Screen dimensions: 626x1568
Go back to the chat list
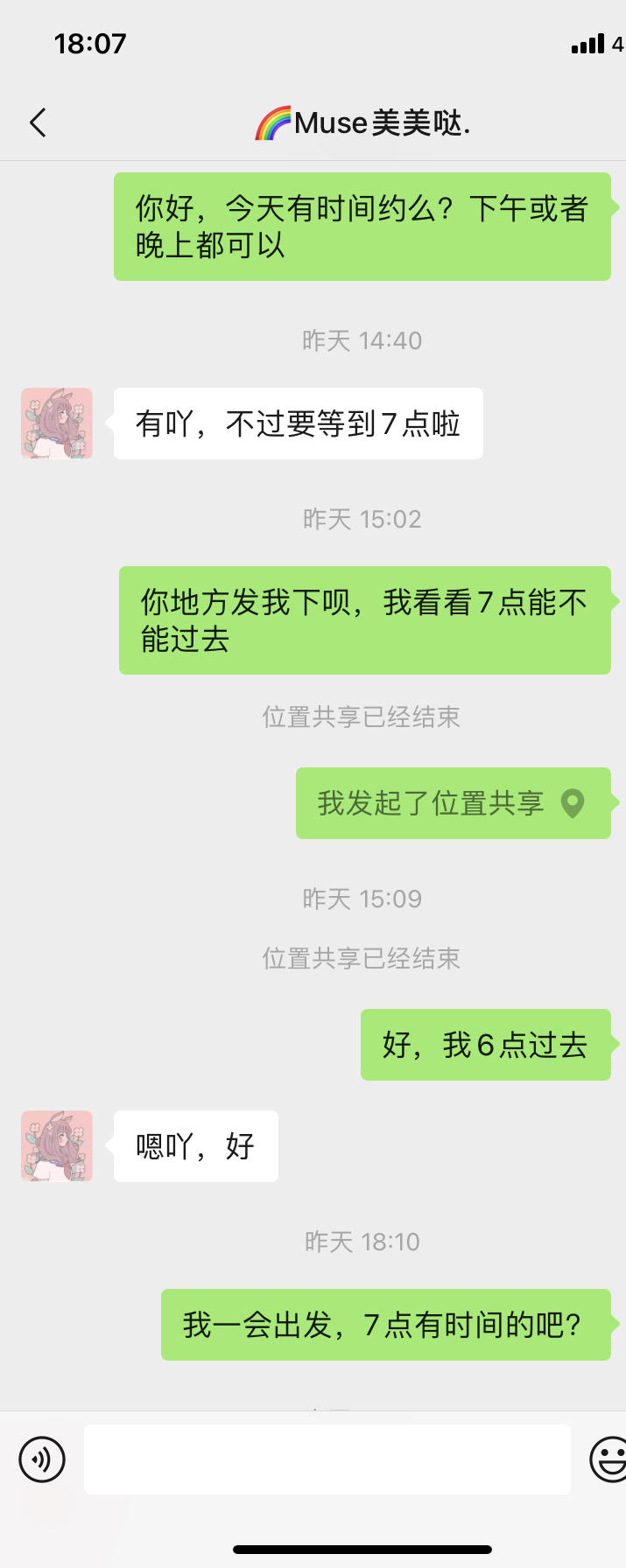38,123
